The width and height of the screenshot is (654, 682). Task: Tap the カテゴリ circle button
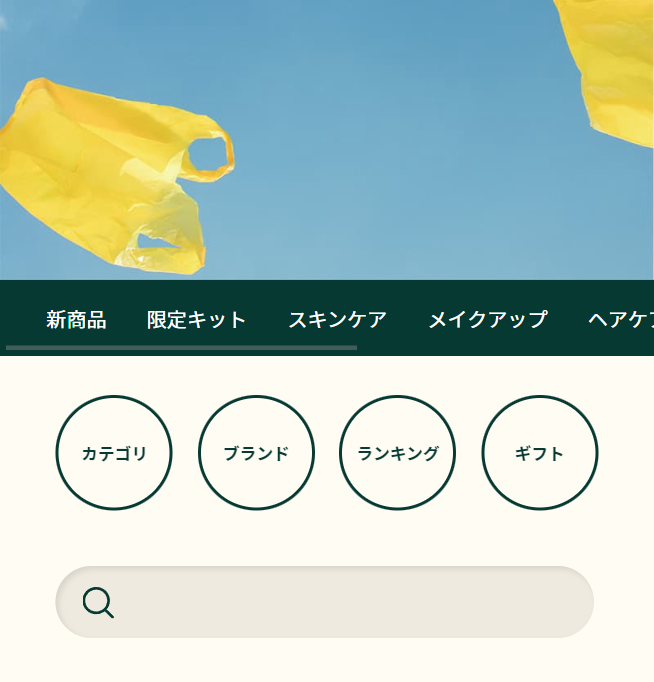click(114, 453)
